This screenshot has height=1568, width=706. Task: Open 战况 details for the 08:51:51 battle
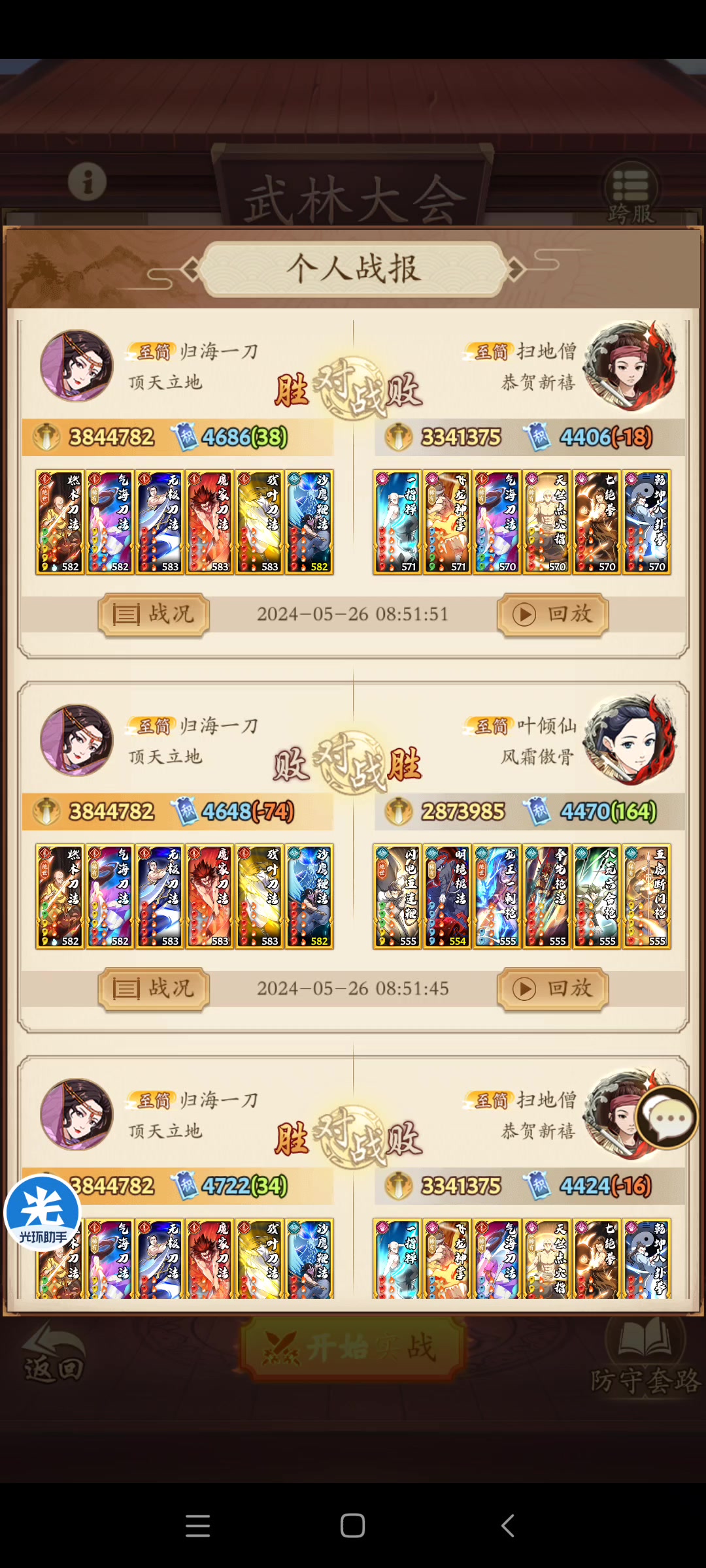click(154, 615)
